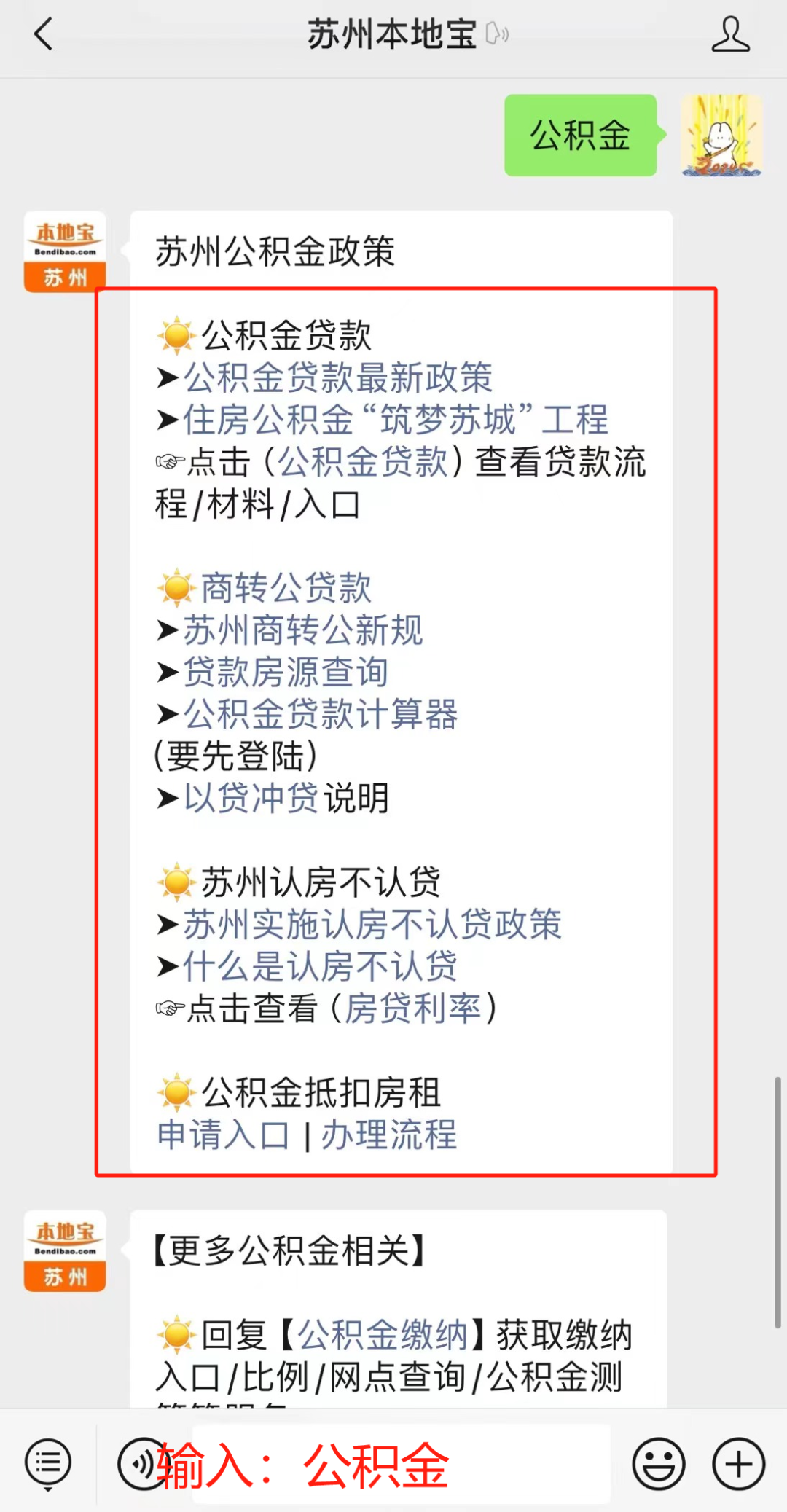Open the account profile icon top right
Image resolution: width=787 pixels, height=1512 pixels.
732,33
